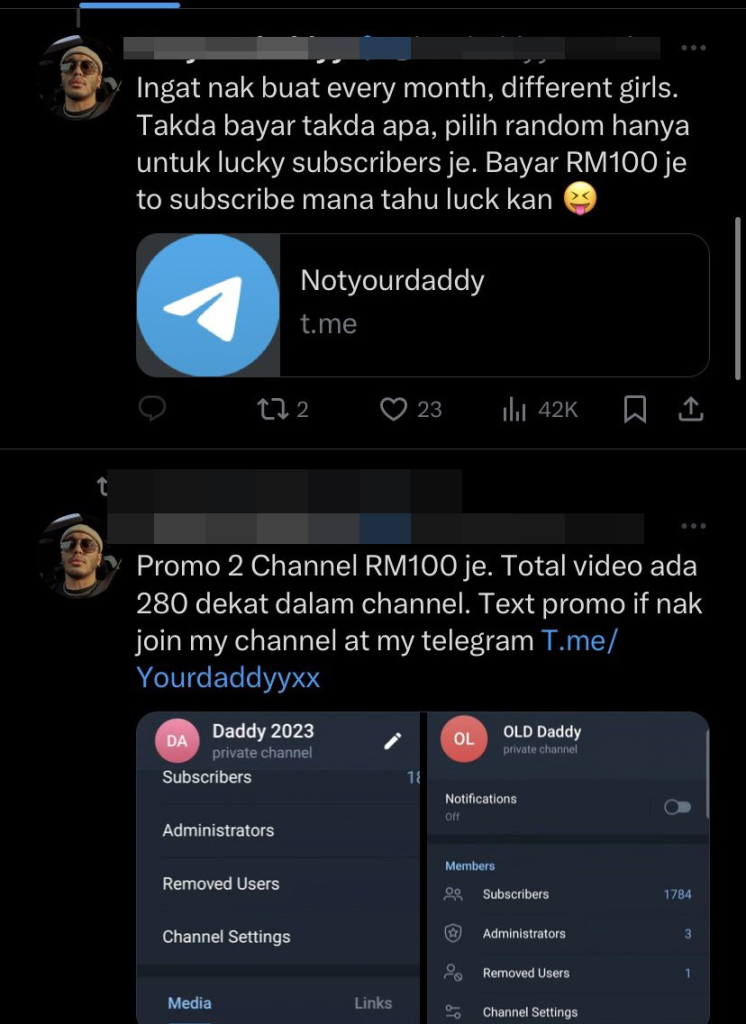Open the share icon on the first tweet

(690, 409)
